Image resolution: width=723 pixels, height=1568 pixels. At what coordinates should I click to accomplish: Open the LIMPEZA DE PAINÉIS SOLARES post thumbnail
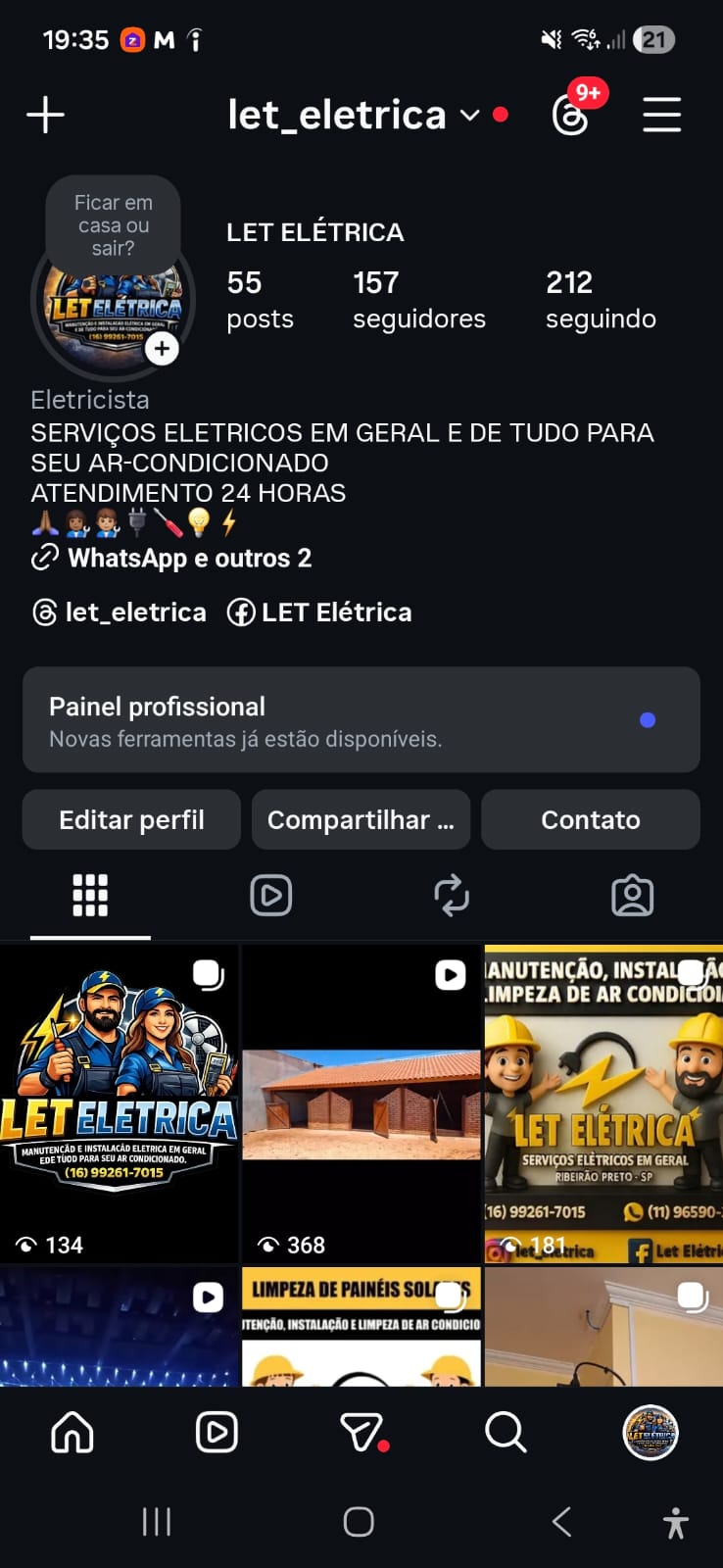(x=361, y=1327)
